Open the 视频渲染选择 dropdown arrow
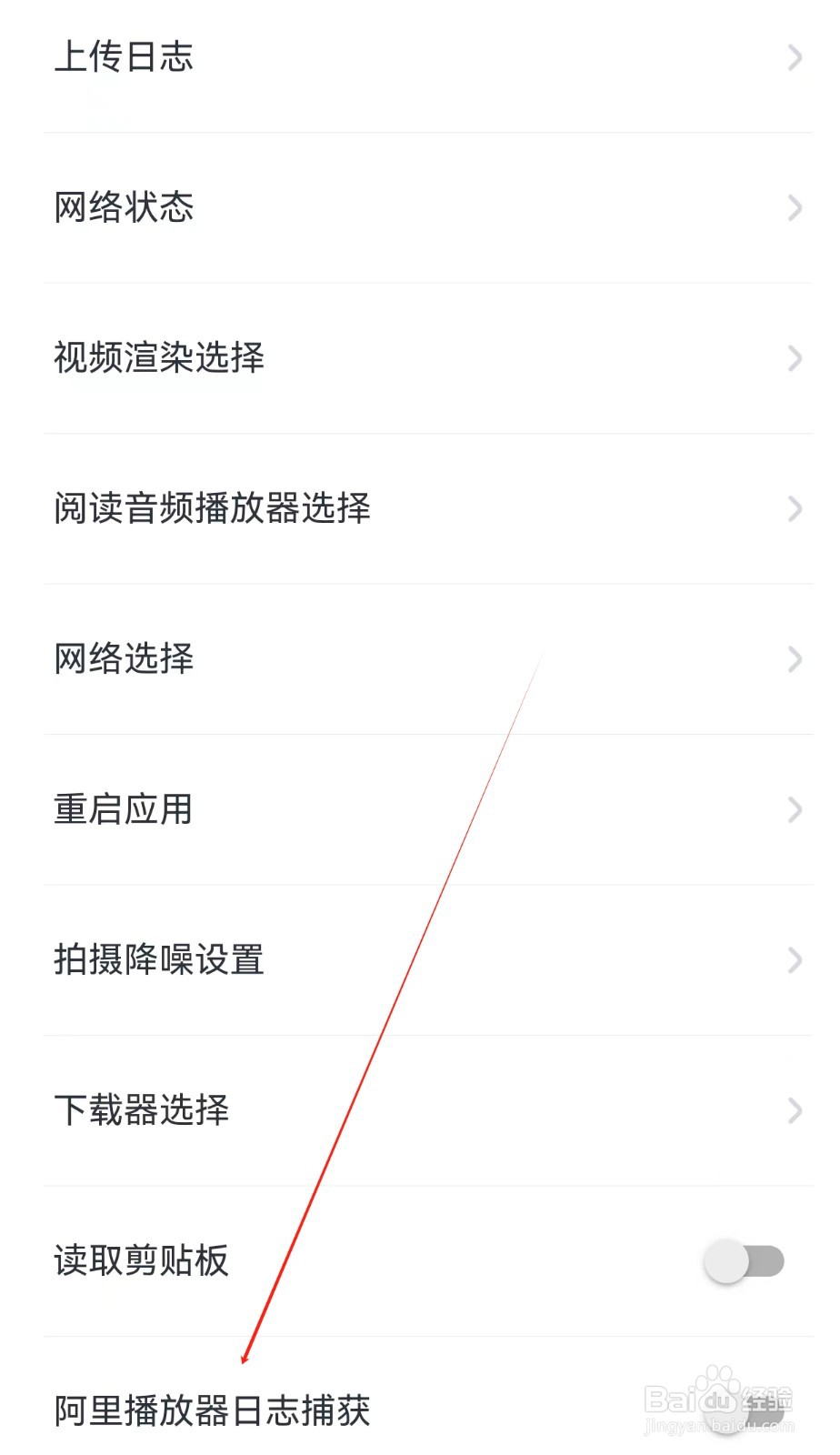This screenshot has width=840, height=1455. [794, 359]
